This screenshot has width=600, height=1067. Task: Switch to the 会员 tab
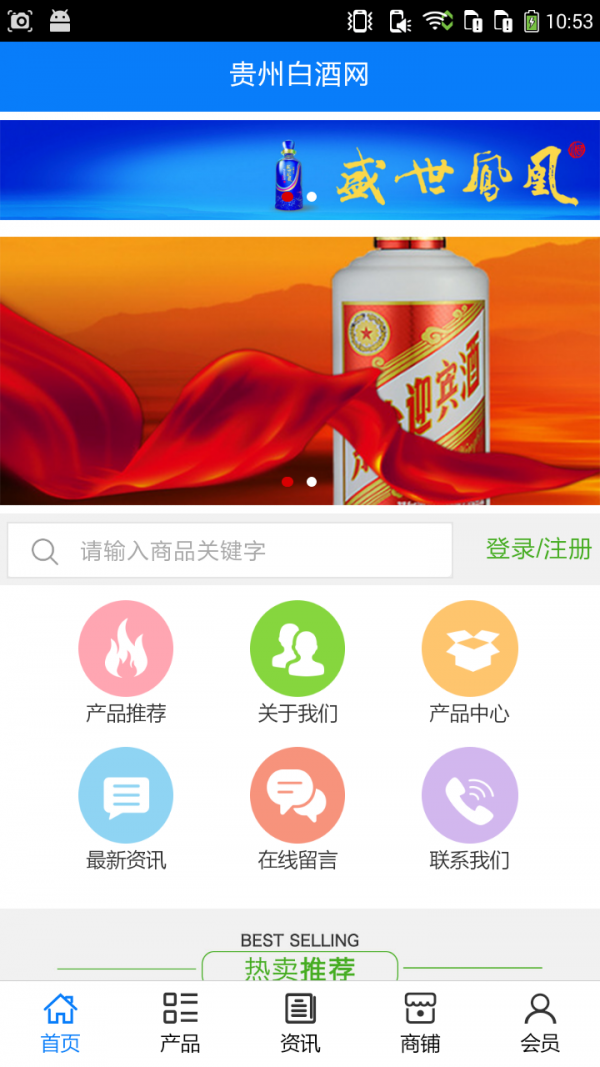(x=540, y=1023)
